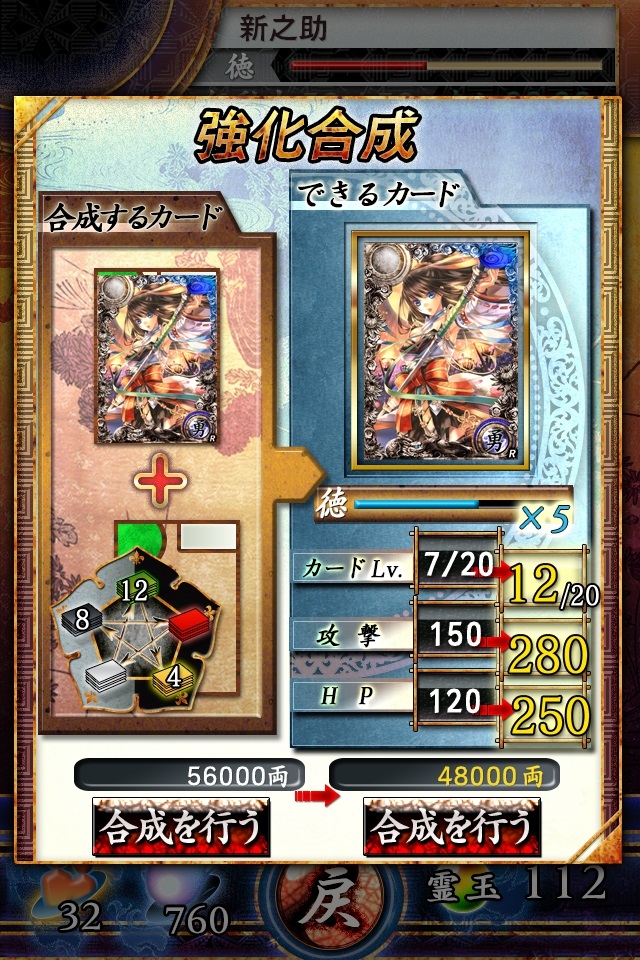Perform synthesis for 56000両

point(181,827)
